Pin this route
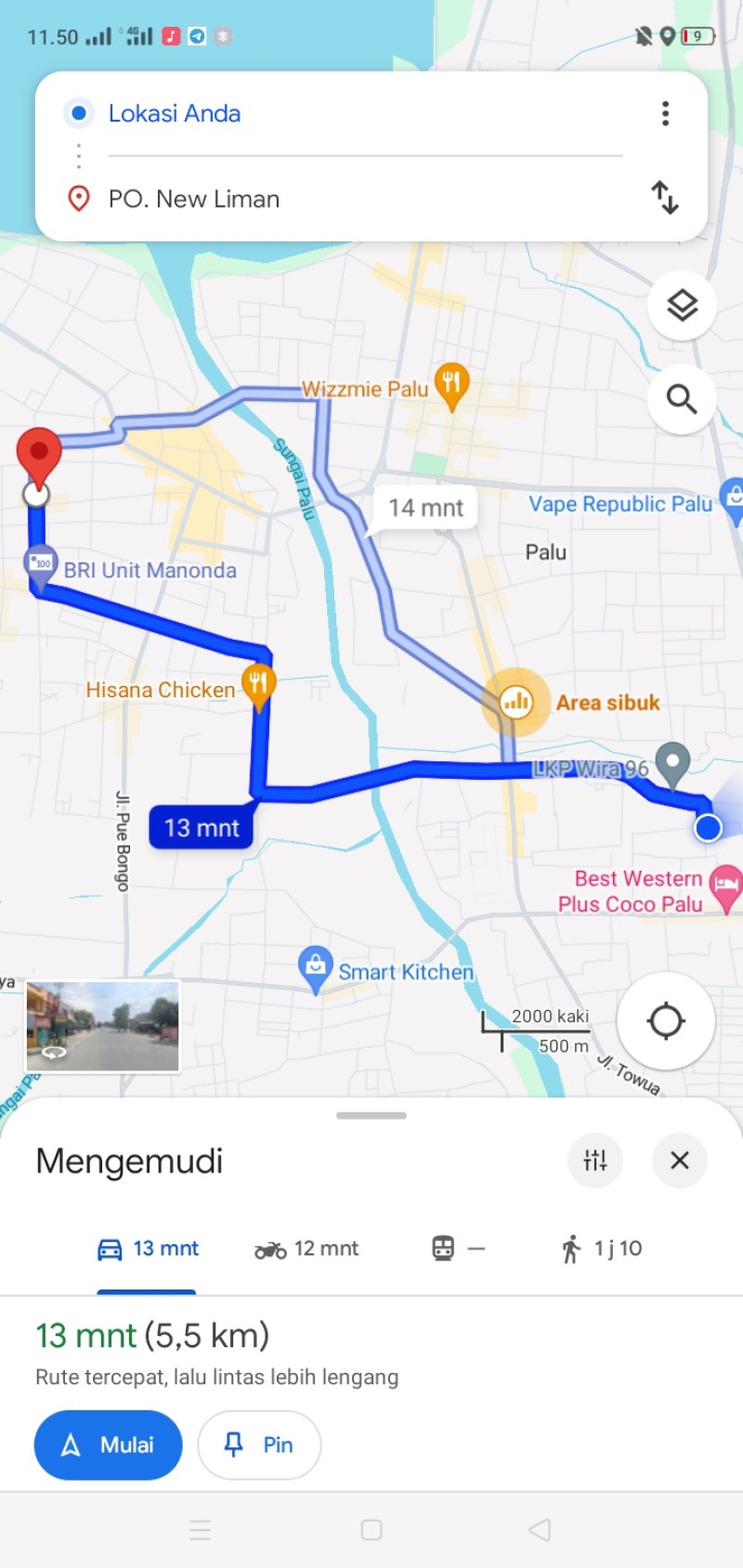The width and height of the screenshot is (743, 1568). pos(259,1445)
